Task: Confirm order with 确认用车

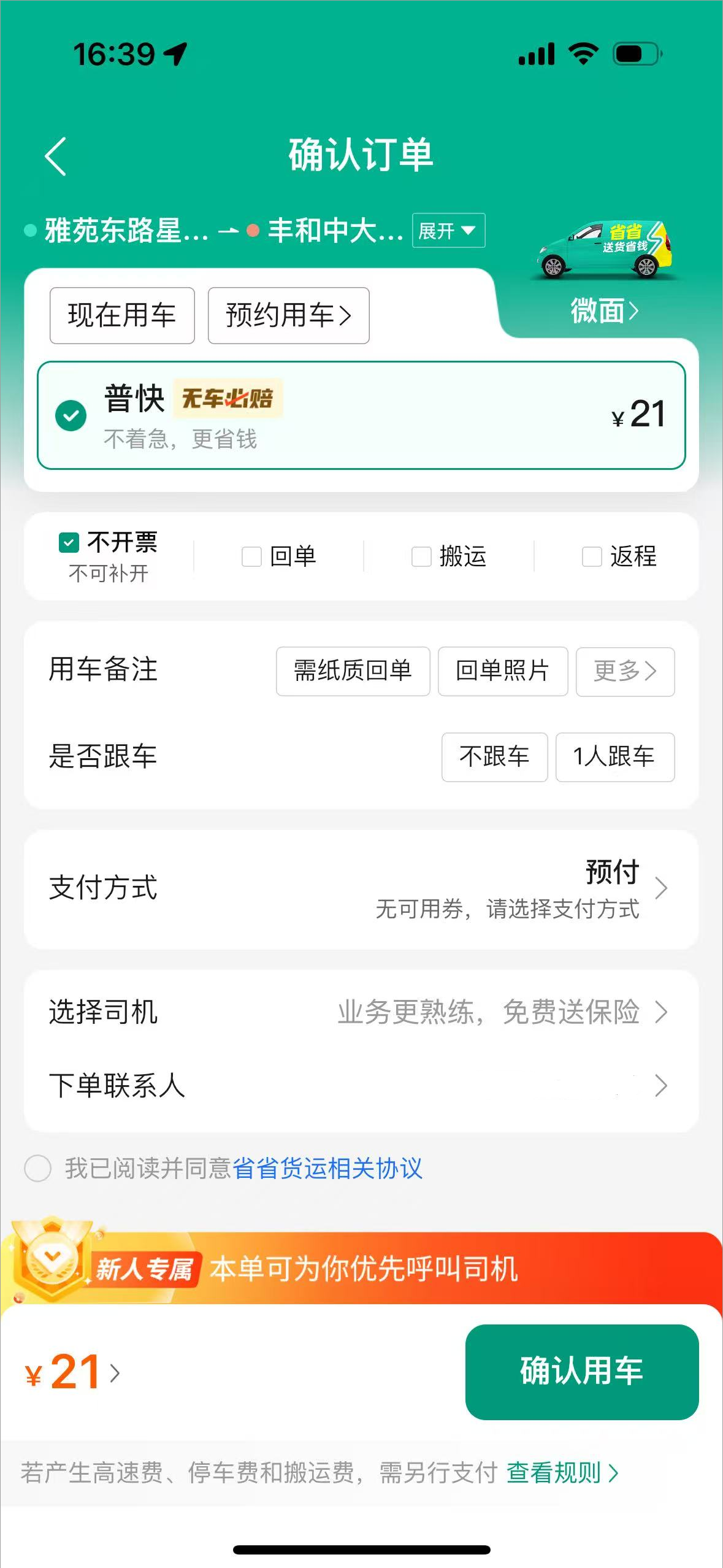Action: [581, 1372]
